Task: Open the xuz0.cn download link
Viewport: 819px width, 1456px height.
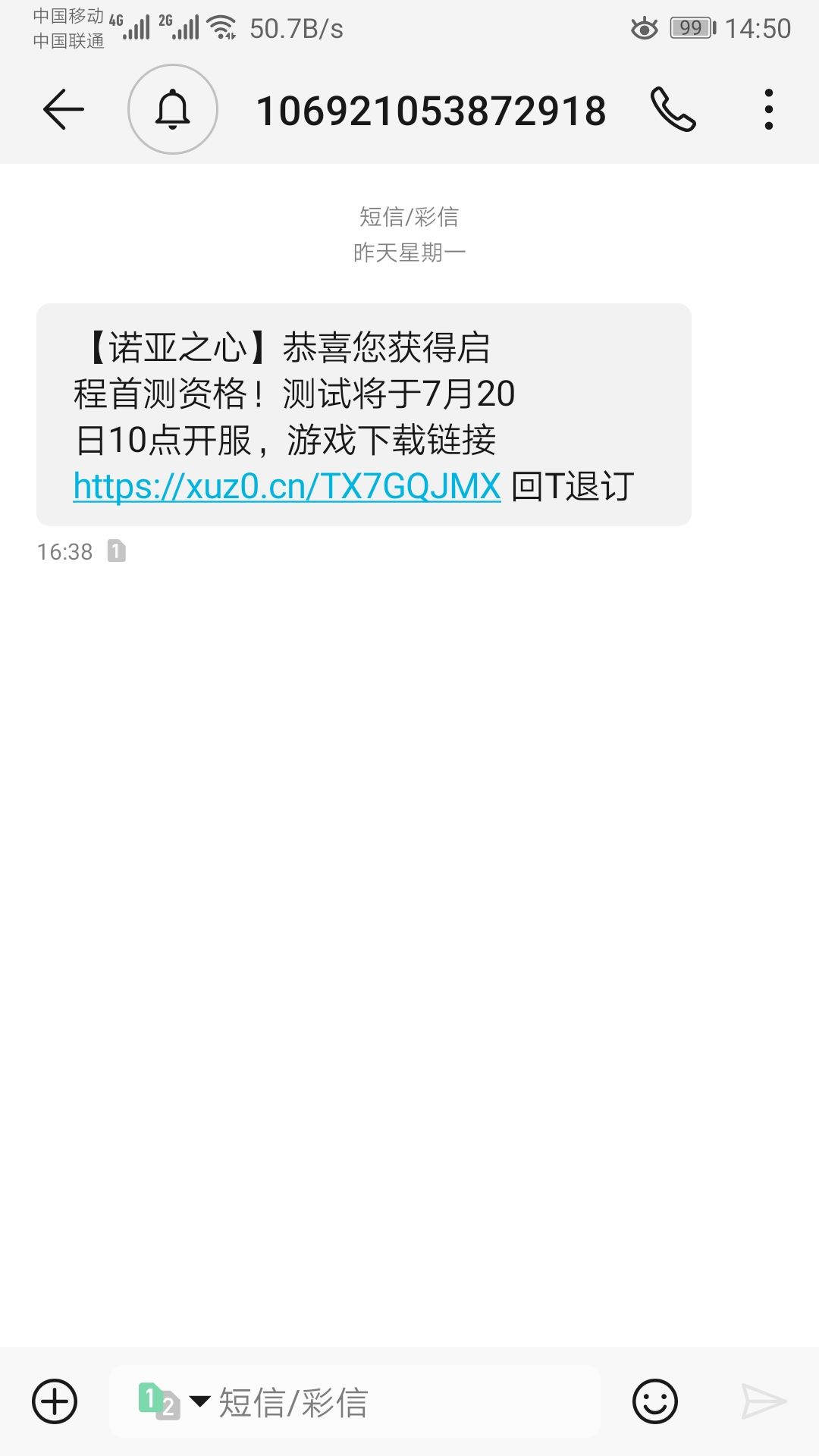Action: click(287, 486)
